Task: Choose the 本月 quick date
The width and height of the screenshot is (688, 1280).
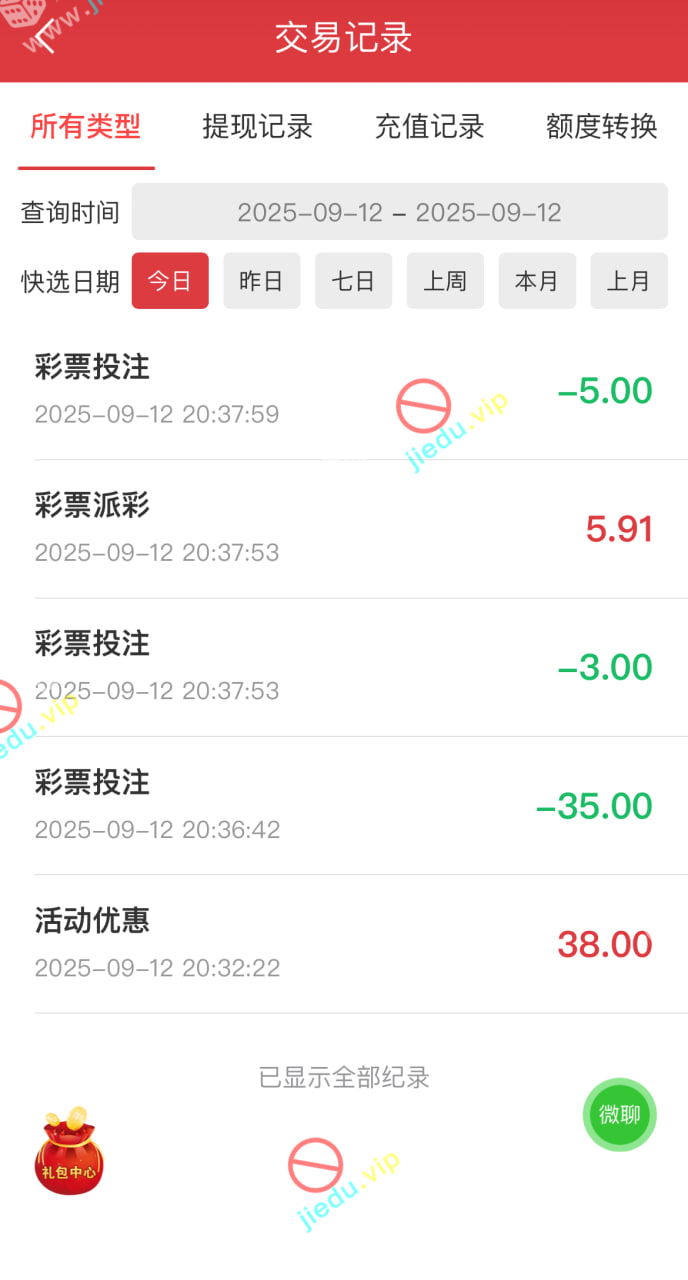Action: [537, 281]
